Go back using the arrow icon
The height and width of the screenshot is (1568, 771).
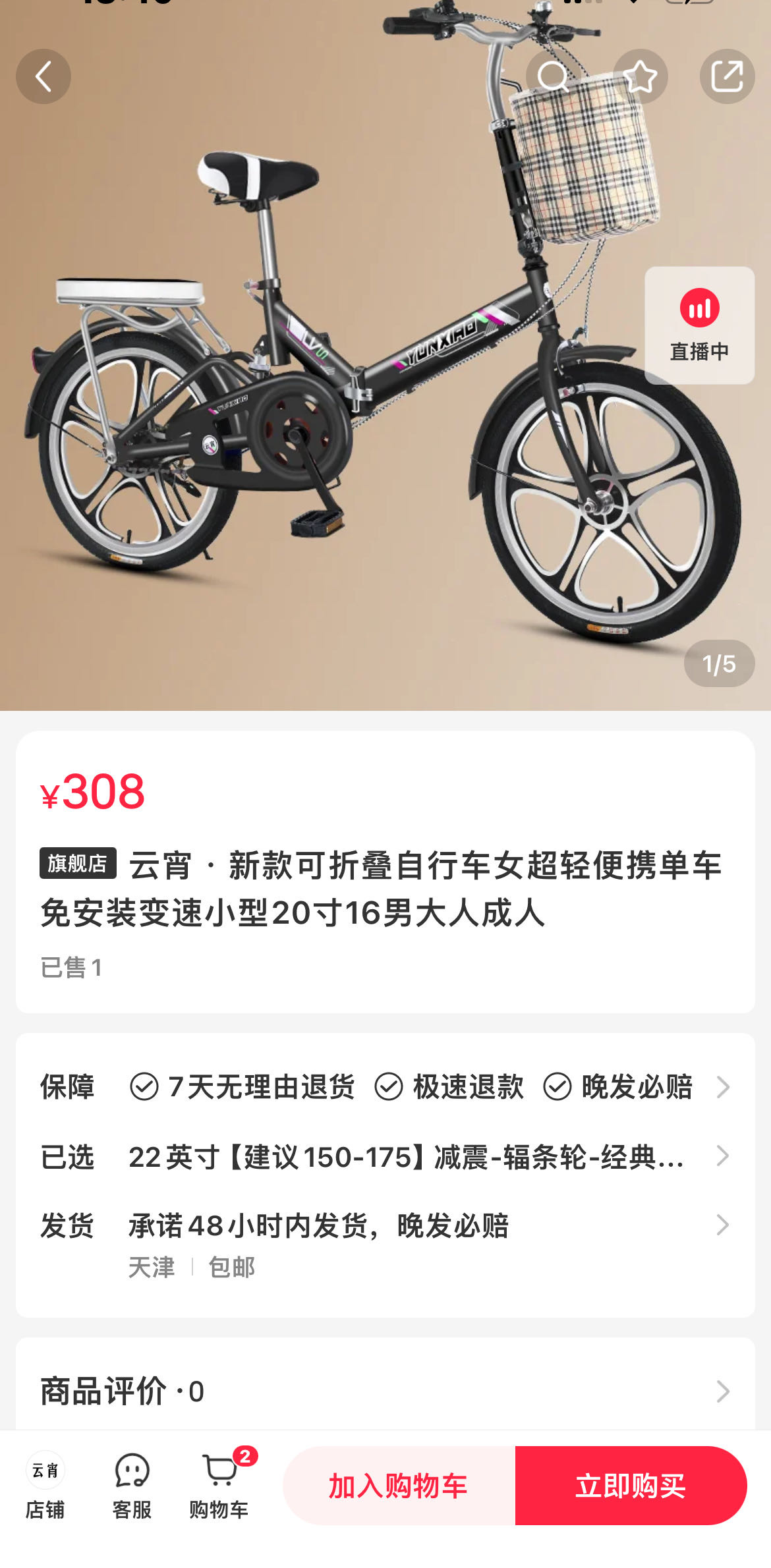click(x=43, y=76)
